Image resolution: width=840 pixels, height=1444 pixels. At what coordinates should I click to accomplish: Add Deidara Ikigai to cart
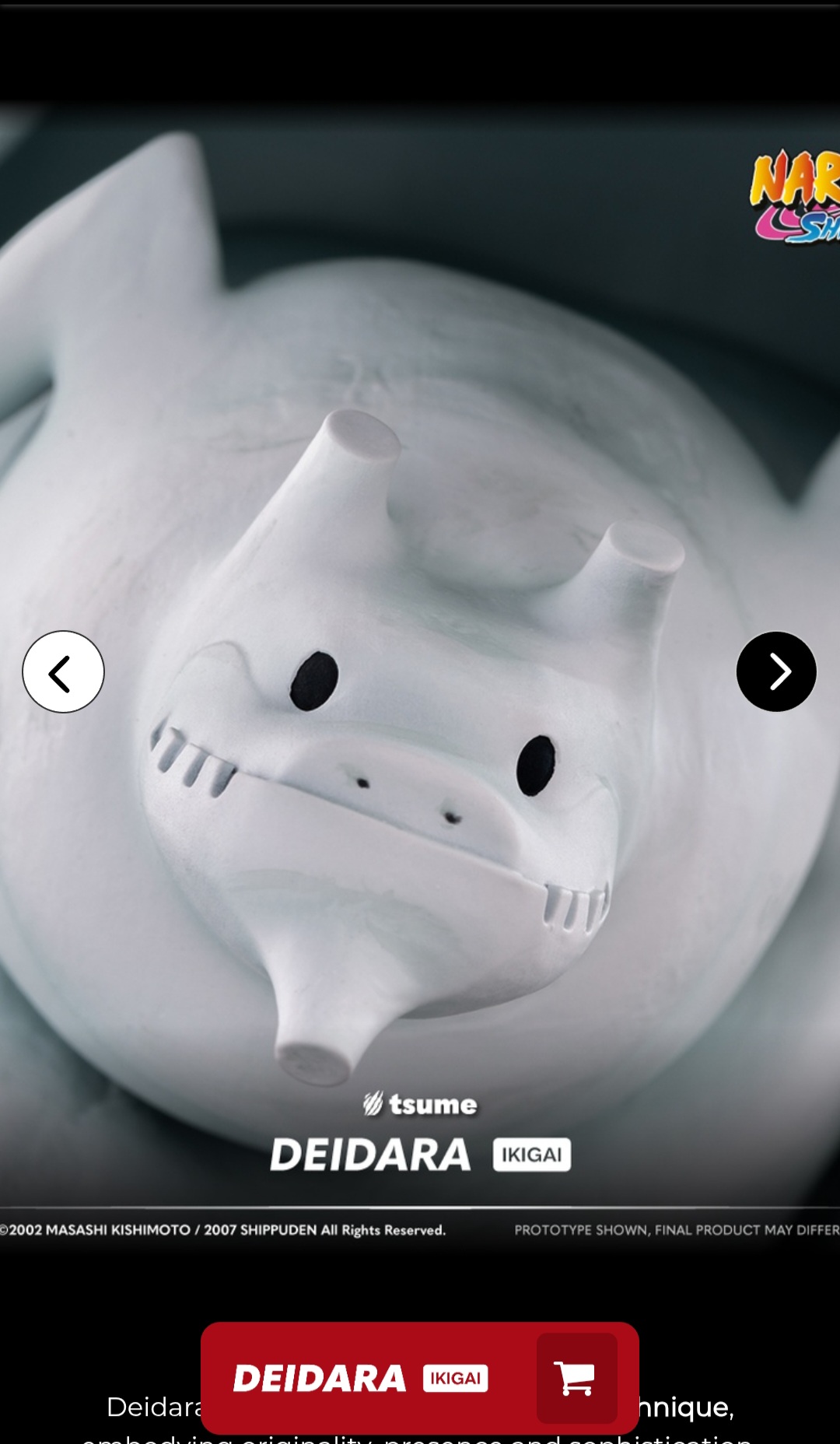tap(576, 1378)
